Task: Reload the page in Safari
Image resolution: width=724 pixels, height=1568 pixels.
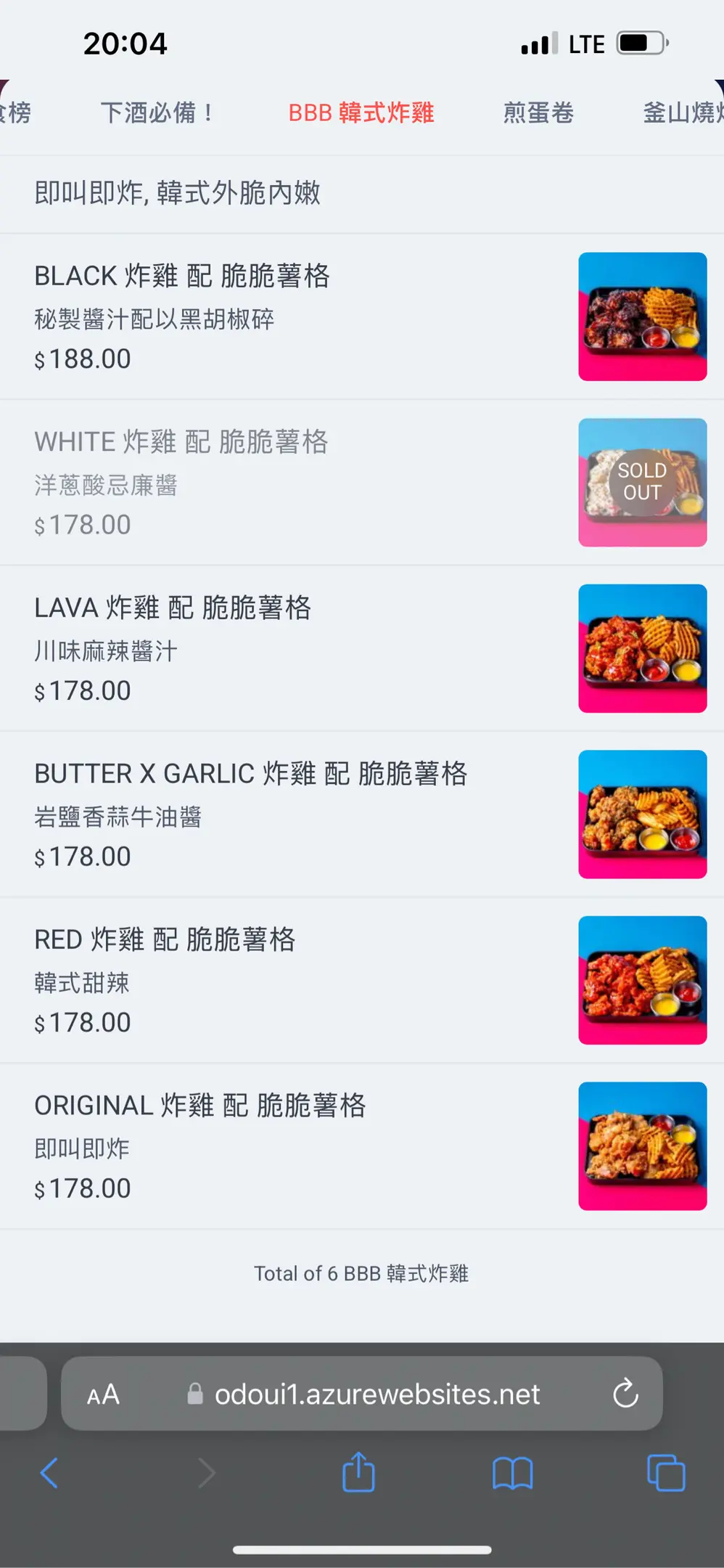Action: pyautogui.click(x=625, y=1393)
